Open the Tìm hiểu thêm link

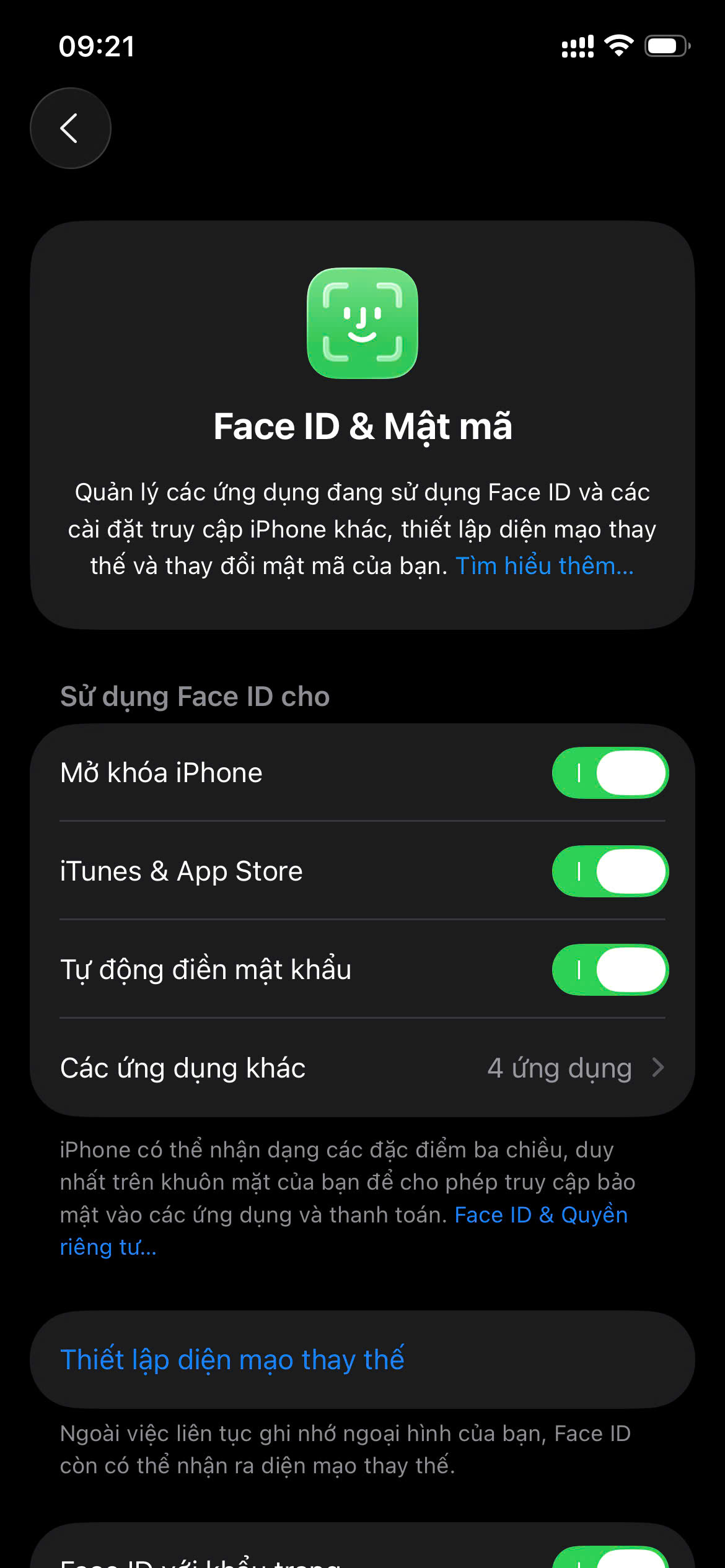pos(544,566)
